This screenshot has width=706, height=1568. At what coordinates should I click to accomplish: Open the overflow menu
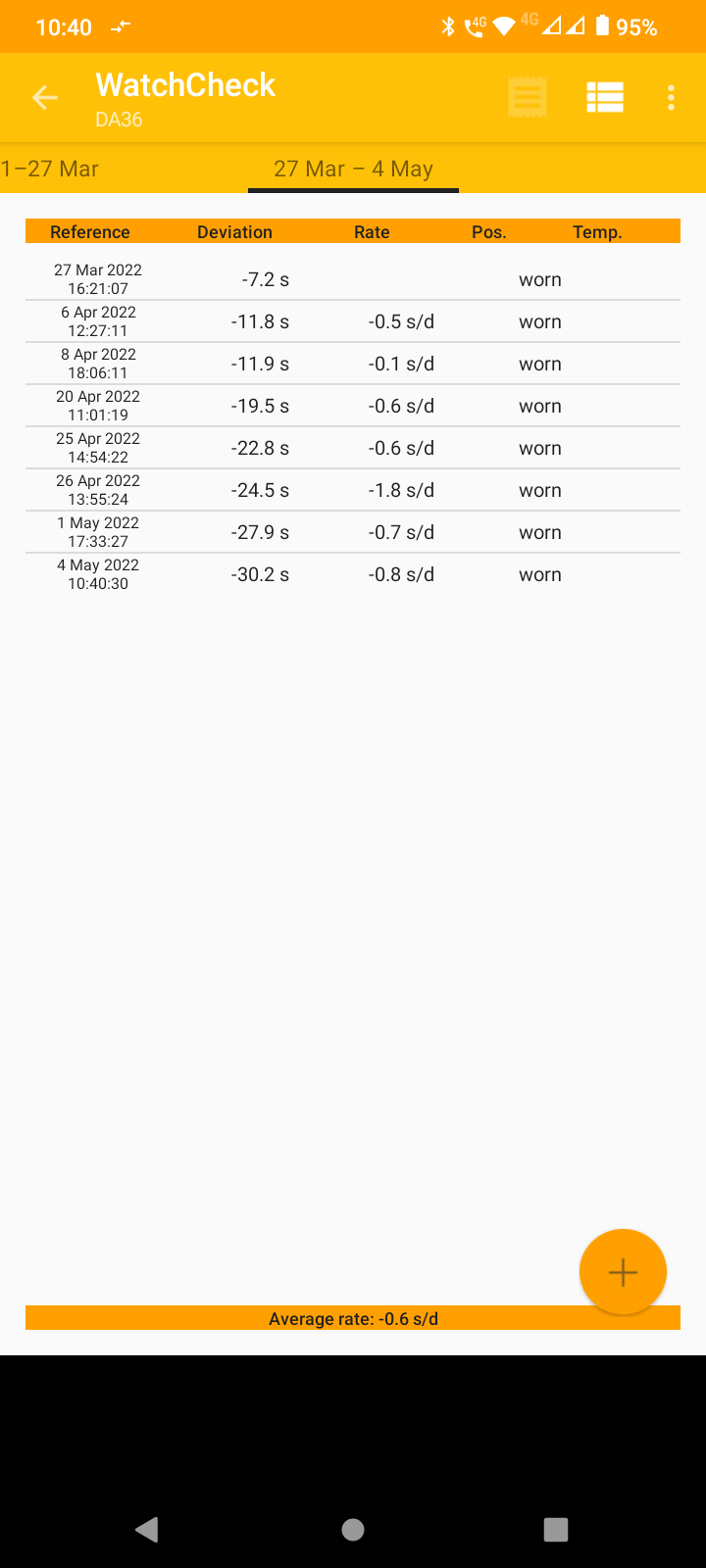pos(671,97)
